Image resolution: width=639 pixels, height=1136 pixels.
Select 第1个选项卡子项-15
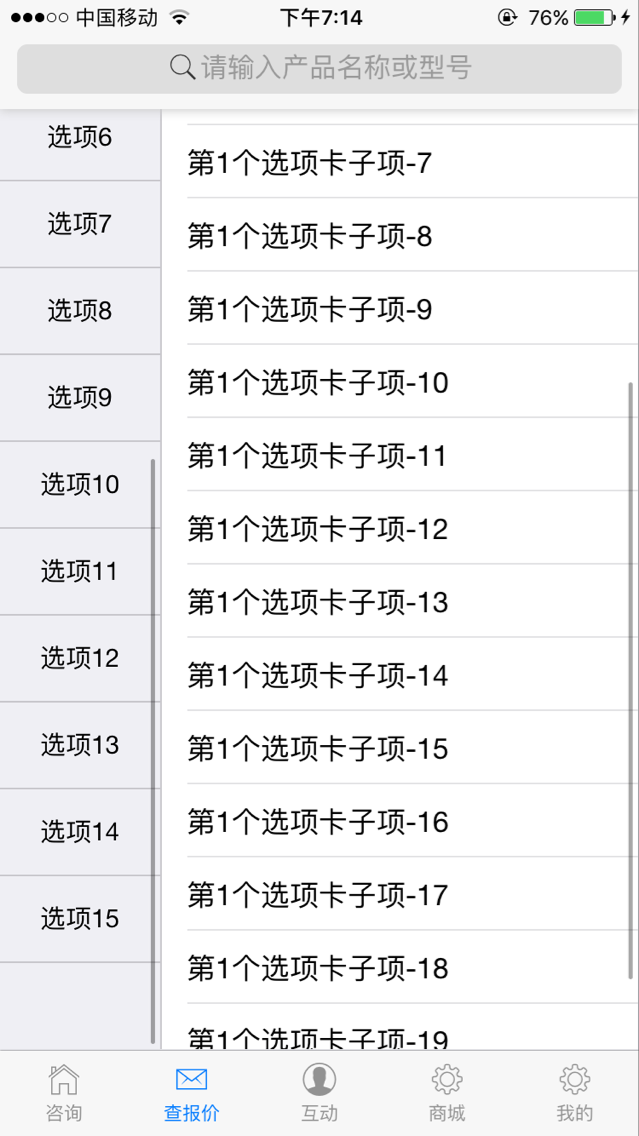[x=400, y=747]
